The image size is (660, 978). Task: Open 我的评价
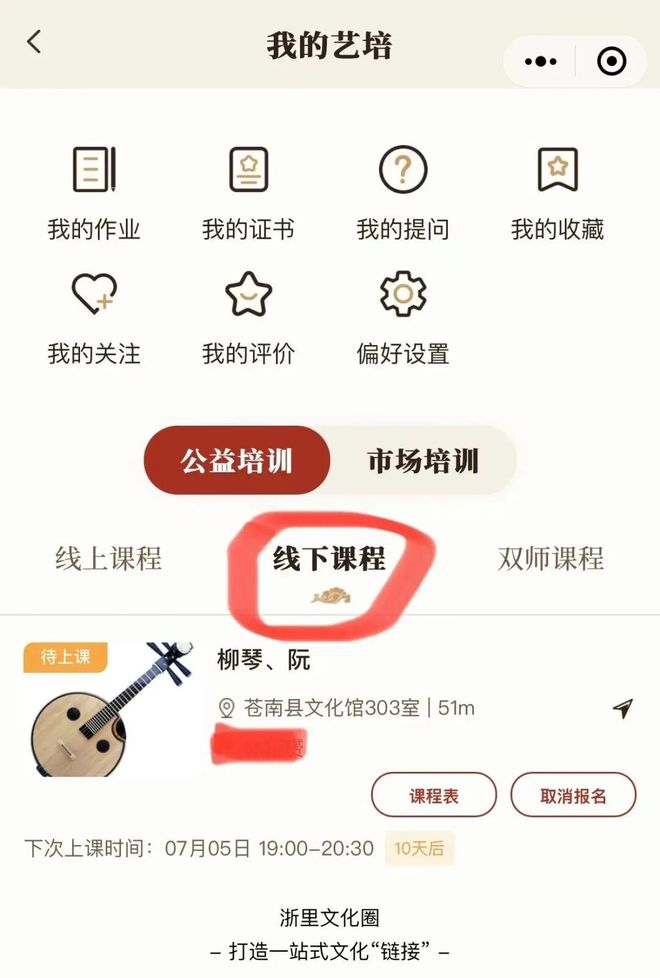[248, 317]
